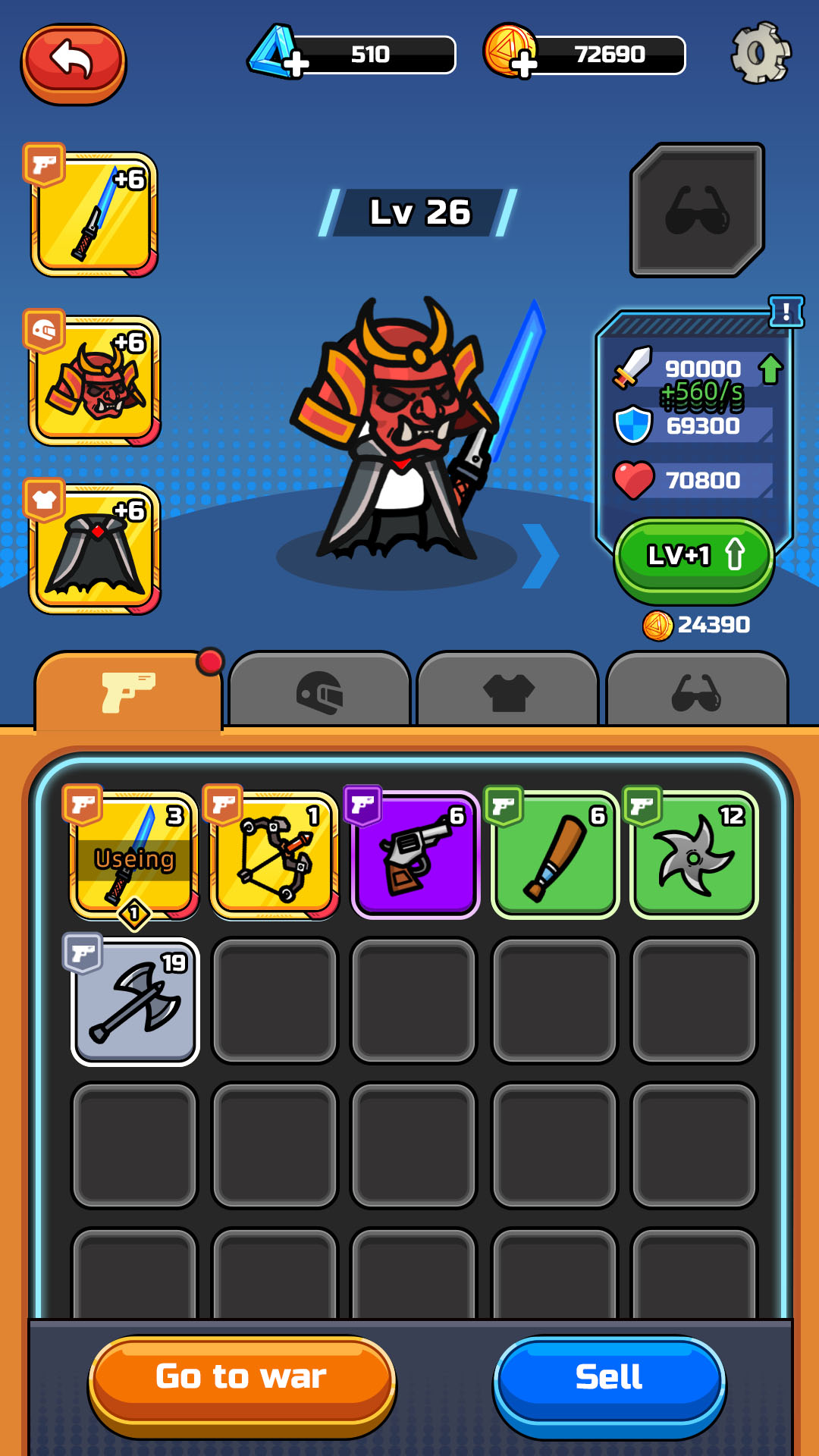Select the shuriken item

(x=695, y=855)
